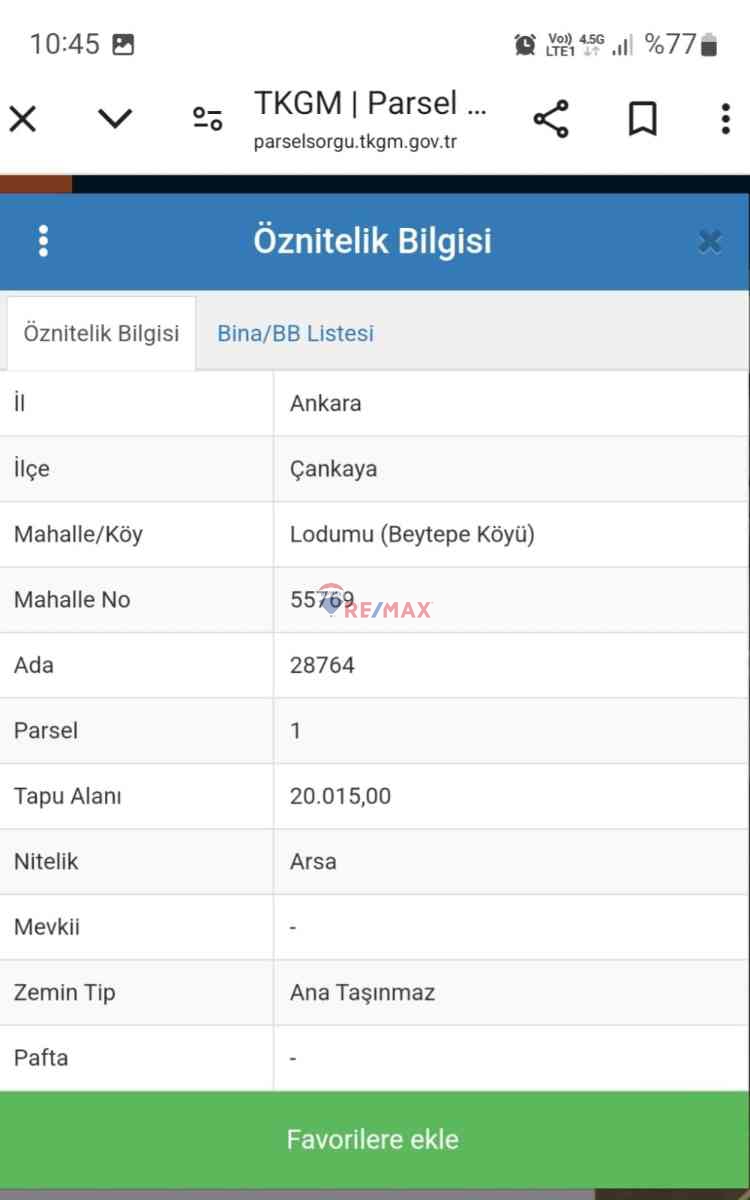Open the page controls icon next to chevron
This screenshot has height=1200, width=750.
pyautogui.click(x=206, y=117)
